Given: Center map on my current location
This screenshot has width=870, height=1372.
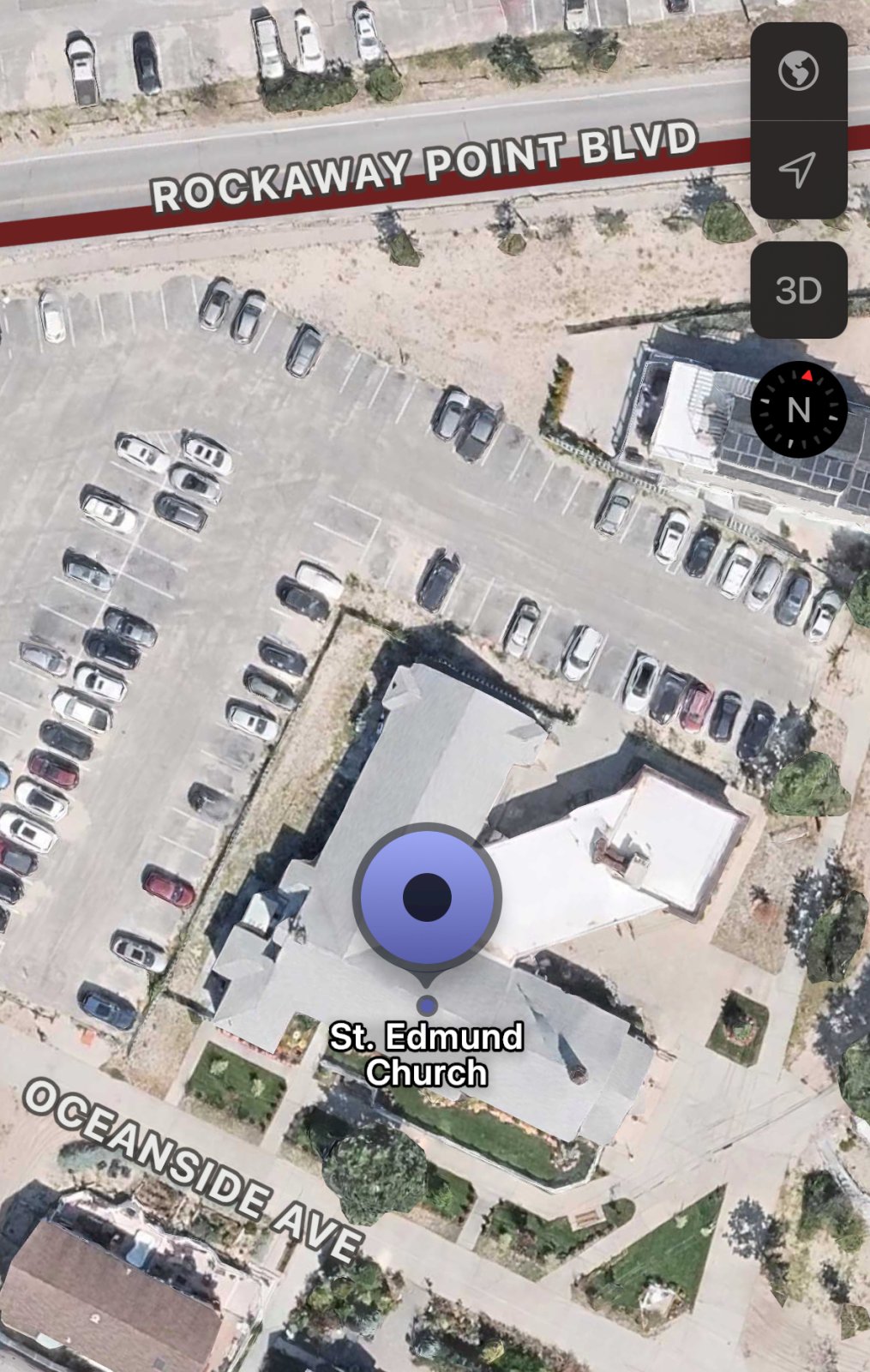Looking at the screenshot, I should point(798,170).
